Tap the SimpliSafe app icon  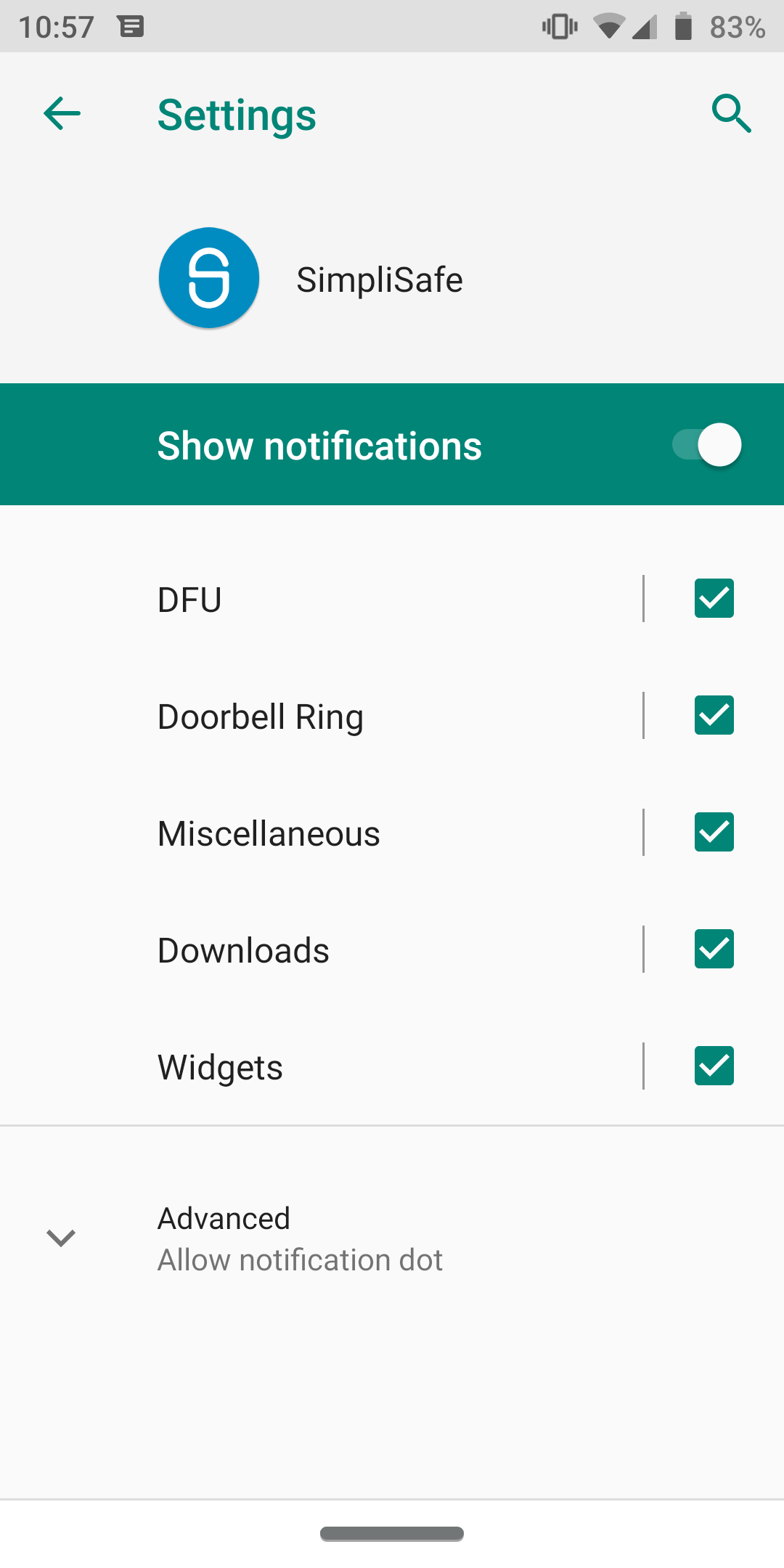click(208, 278)
